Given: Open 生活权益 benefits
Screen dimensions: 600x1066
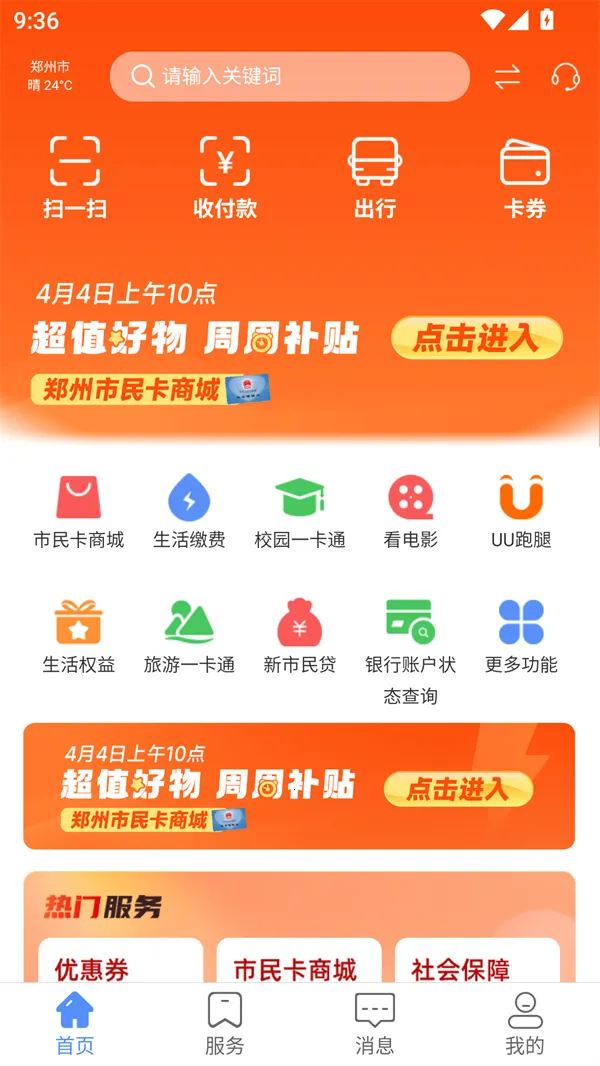Looking at the screenshot, I should point(78,637).
